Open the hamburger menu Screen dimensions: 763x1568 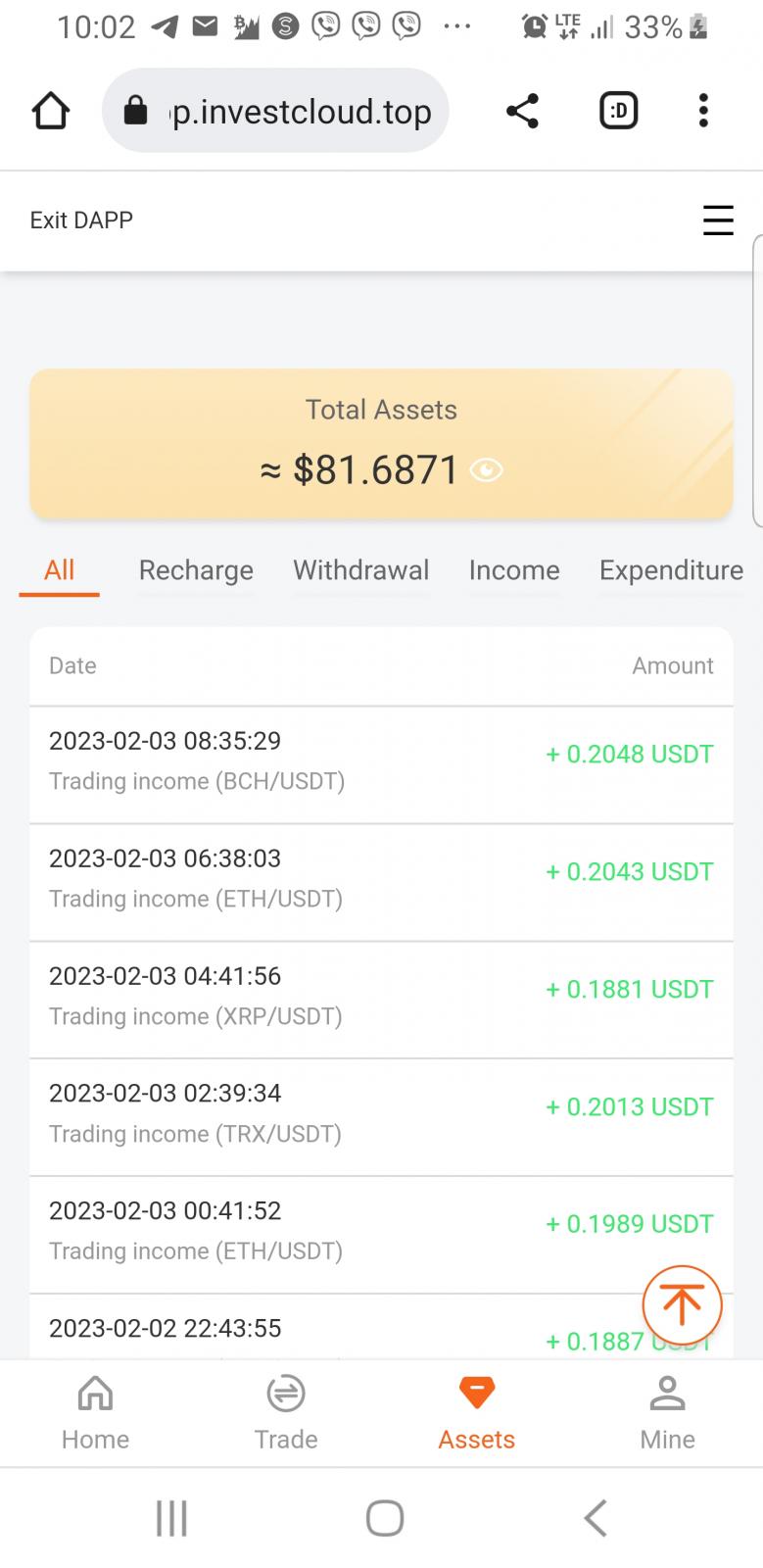[718, 220]
